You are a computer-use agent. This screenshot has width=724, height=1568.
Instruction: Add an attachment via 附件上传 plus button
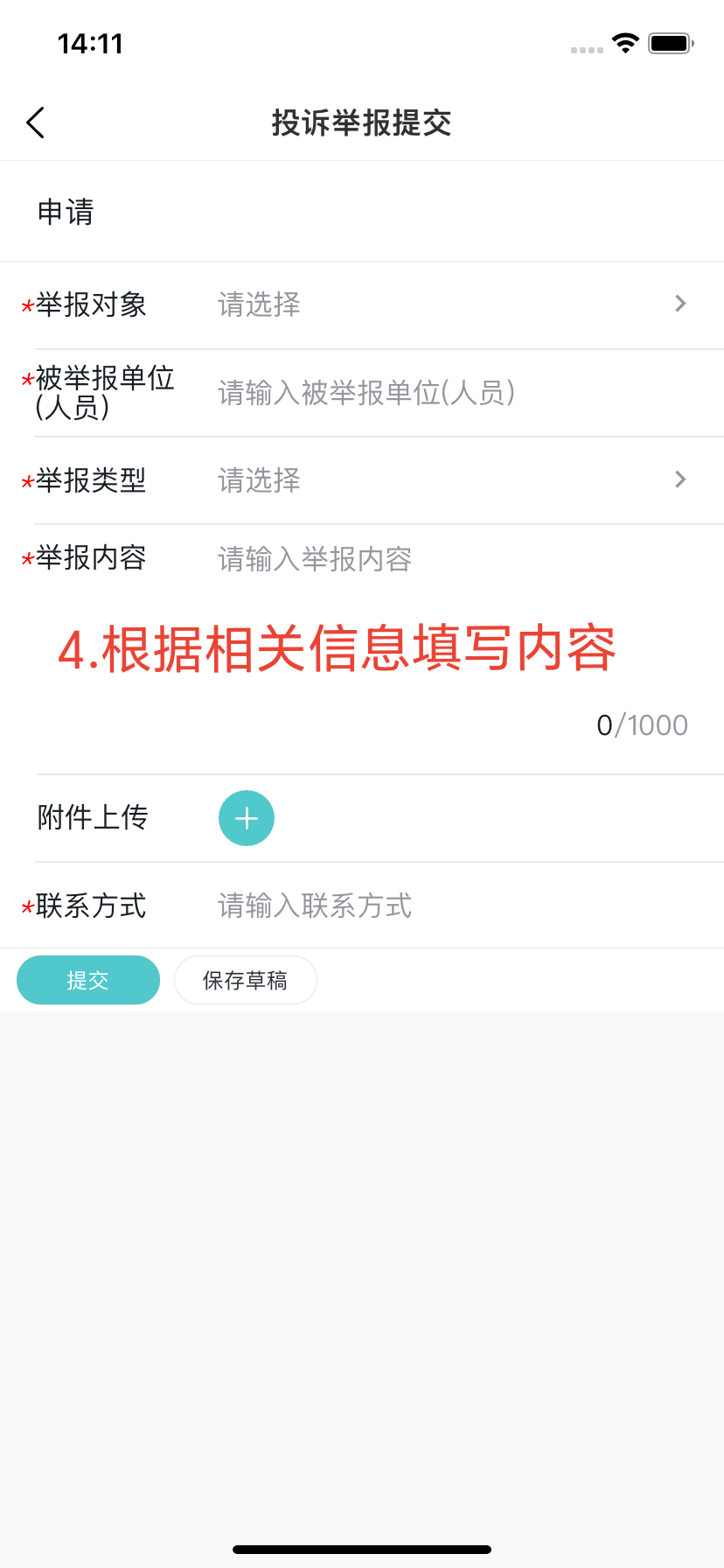(247, 818)
